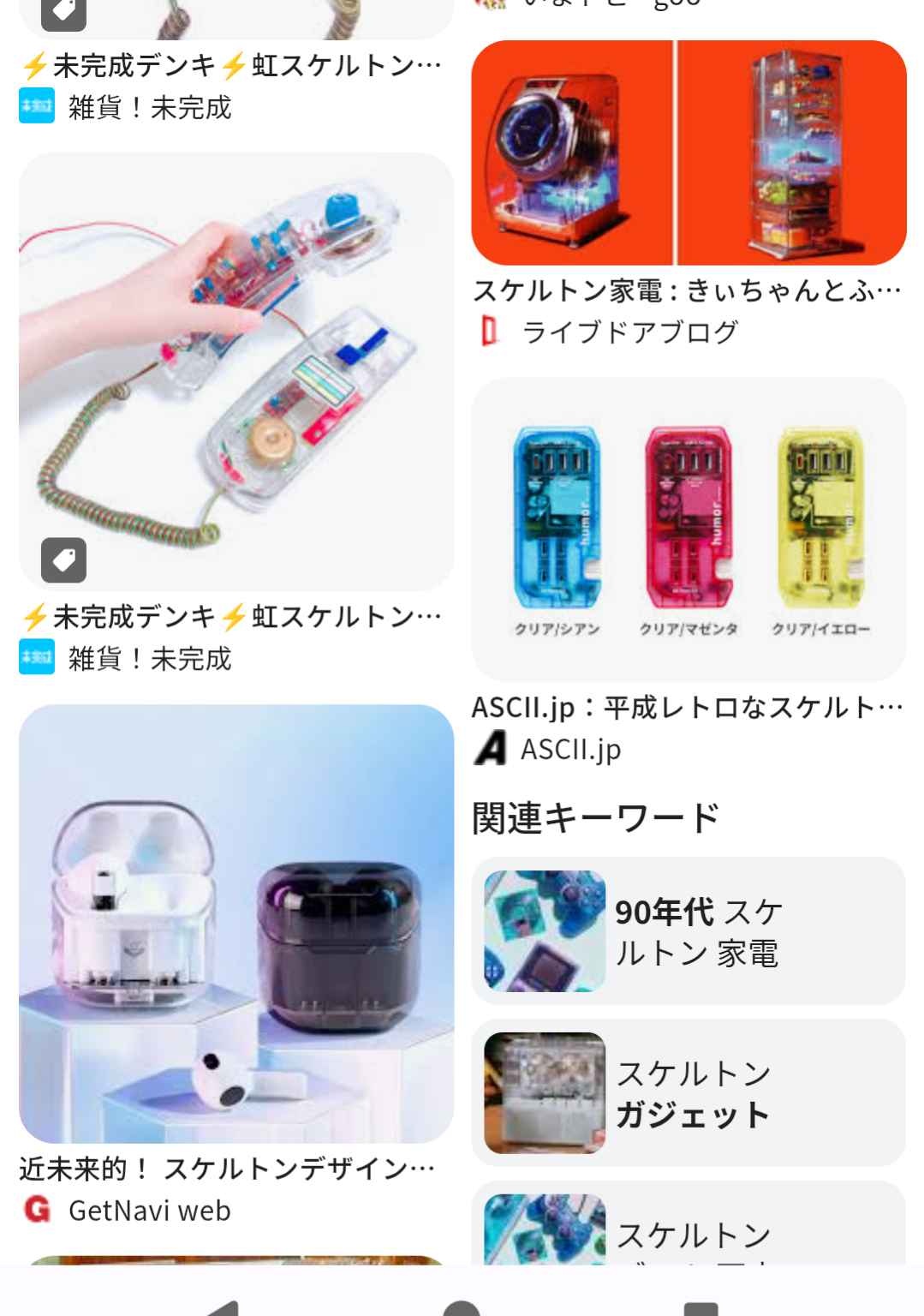The height and width of the screenshot is (1316, 924).
Task: Open the ASCII.jp source link
Action: point(569,750)
